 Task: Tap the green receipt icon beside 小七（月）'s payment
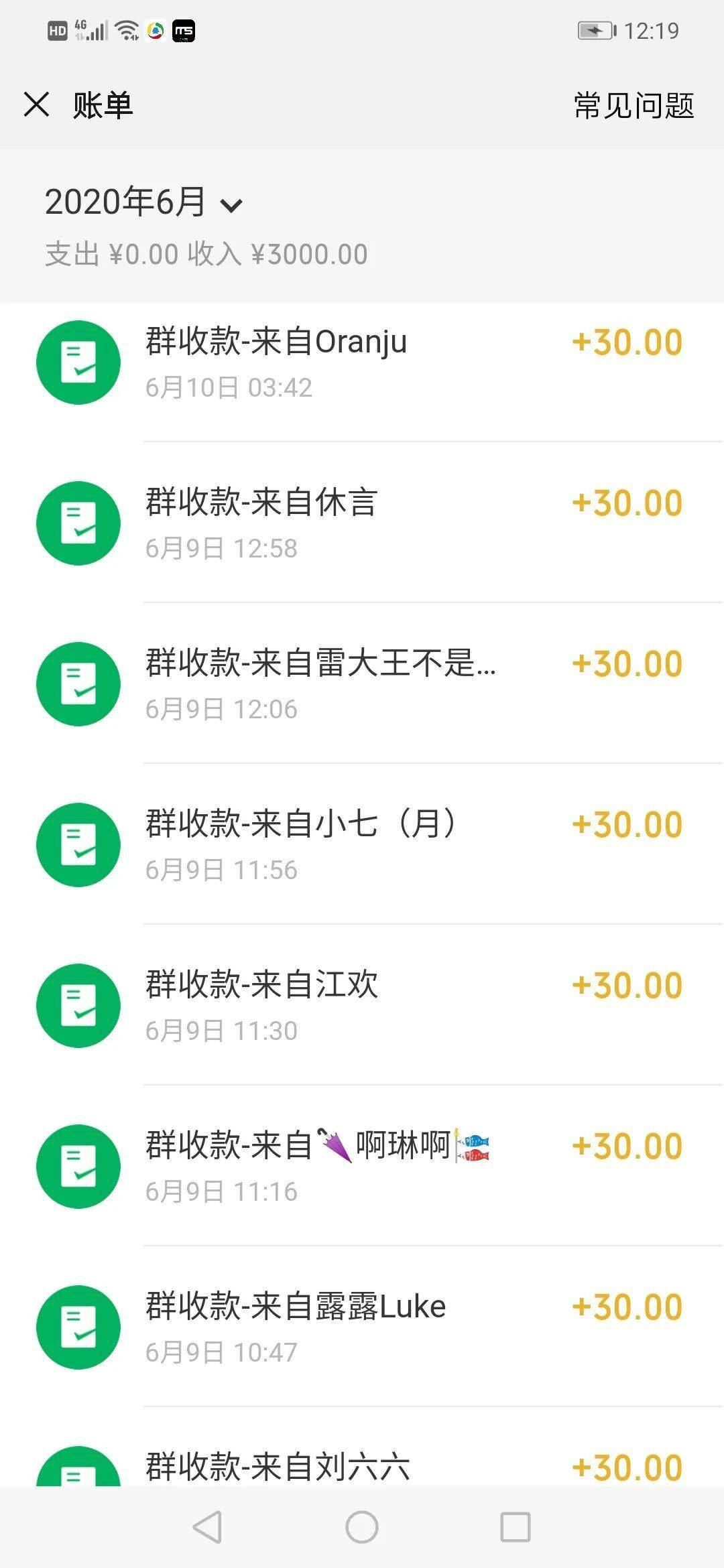(78, 844)
